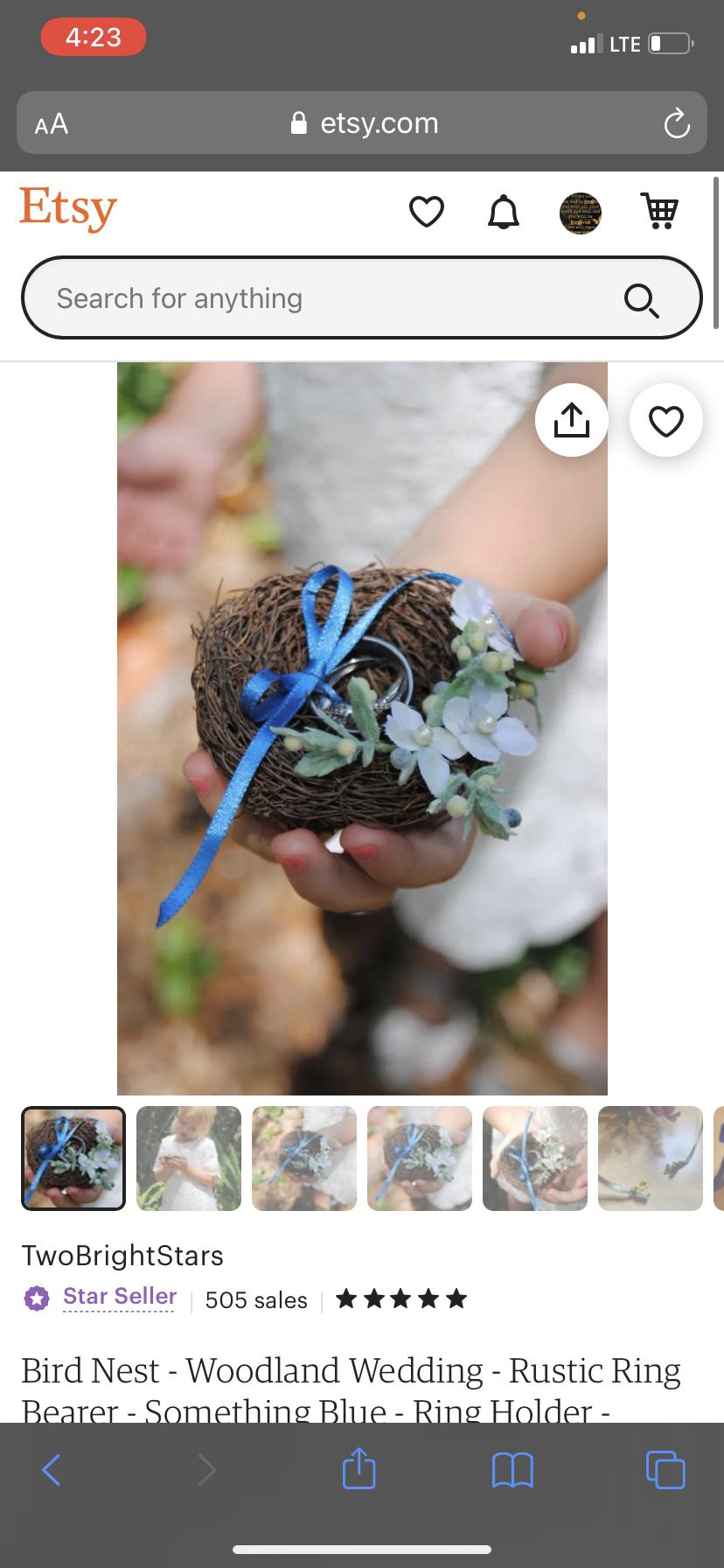Go back in Safari
Screen dimensions: 724x1568
pyautogui.click(x=52, y=1469)
